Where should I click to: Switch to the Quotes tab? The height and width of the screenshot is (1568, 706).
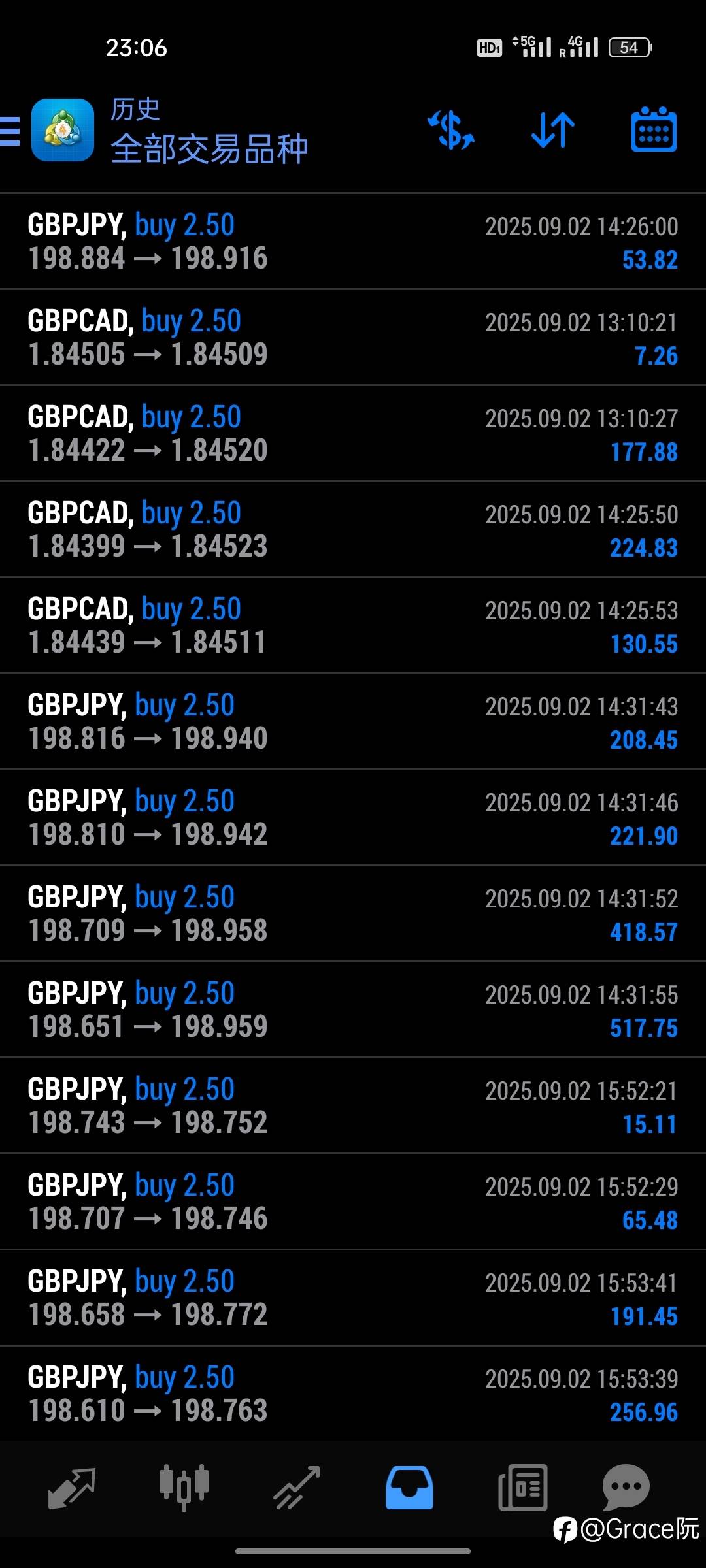[72, 1488]
